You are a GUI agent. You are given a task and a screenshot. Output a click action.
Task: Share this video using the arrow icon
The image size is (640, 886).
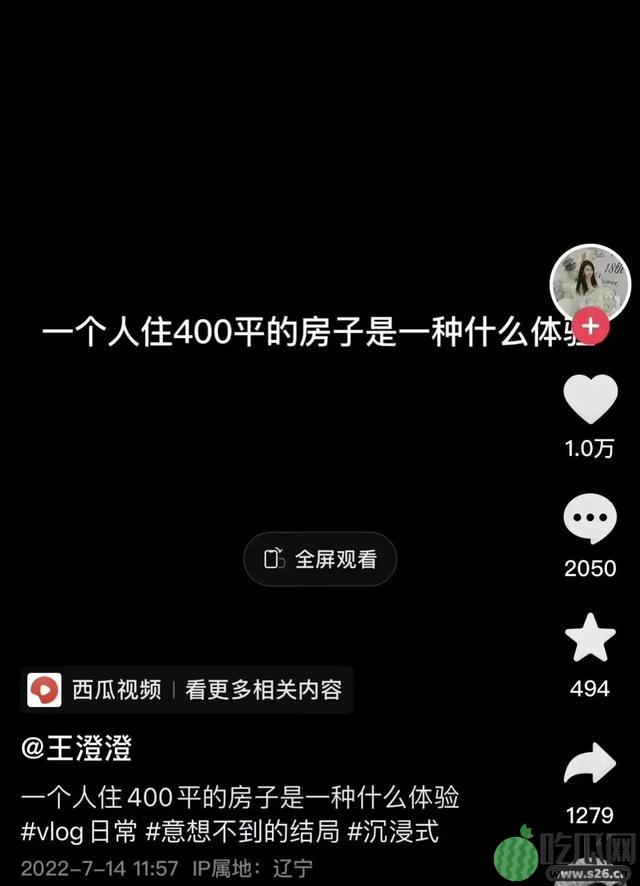point(590,766)
